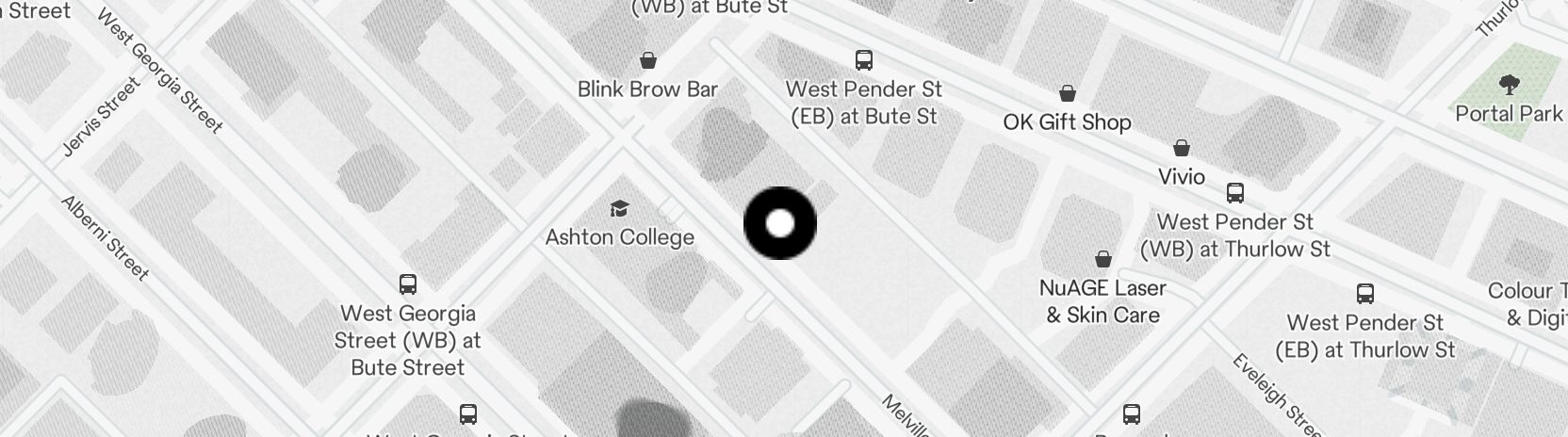1568x437 pixels.
Task: Select the OK Gift Shop marker
Action: click(x=1068, y=93)
